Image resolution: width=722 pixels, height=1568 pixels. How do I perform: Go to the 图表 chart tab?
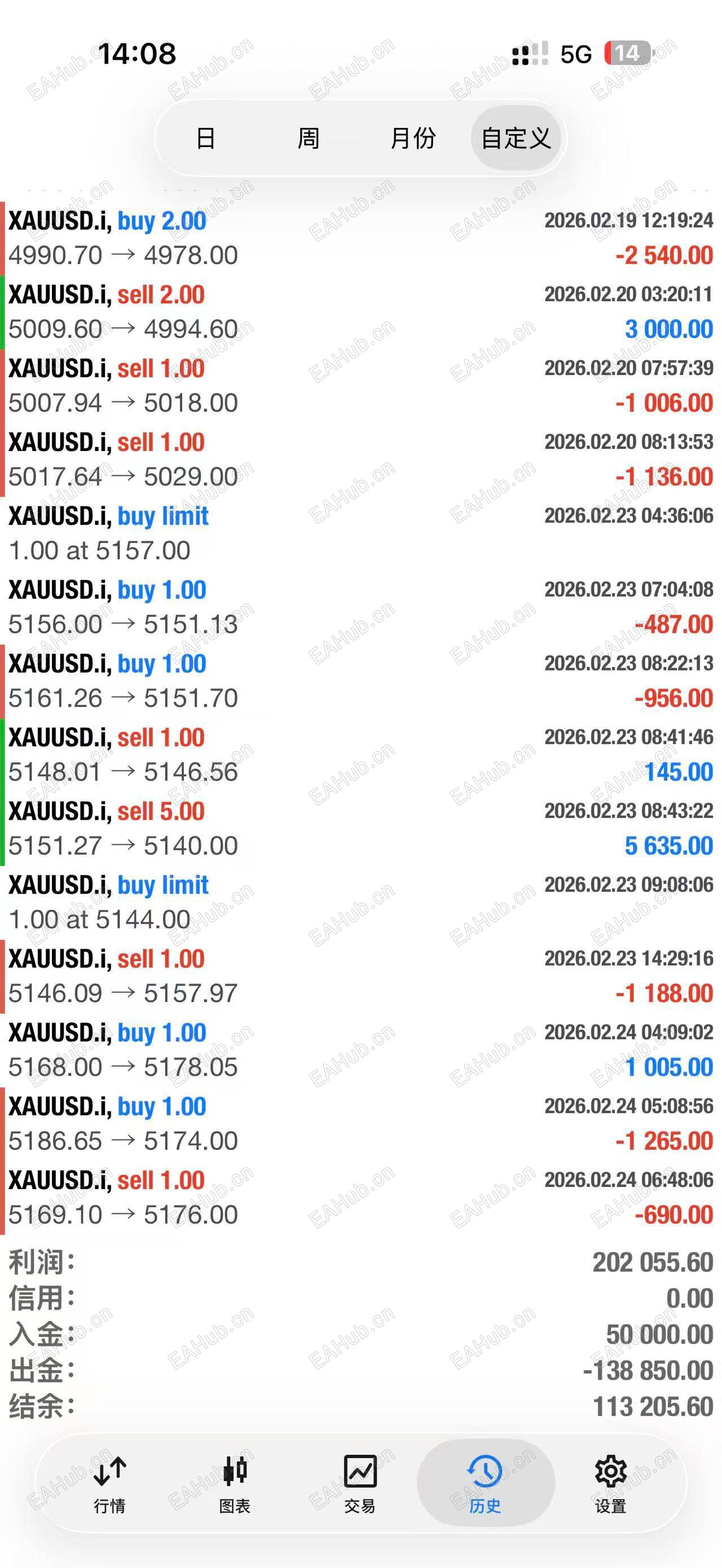pyautogui.click(x=235, y=1484)
